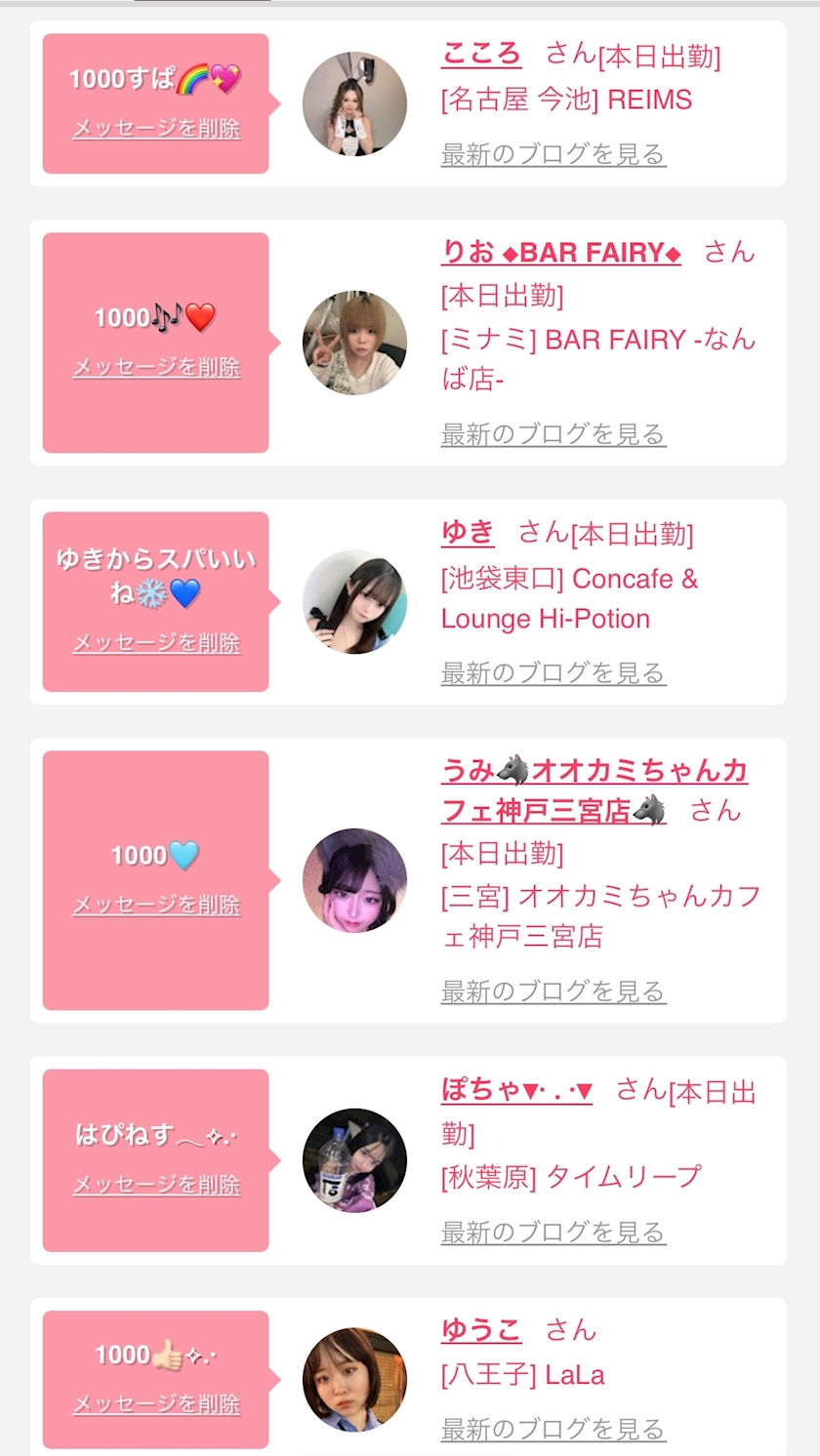Open こころ's profile name link

pyautogui.click(x=481, y=54)
